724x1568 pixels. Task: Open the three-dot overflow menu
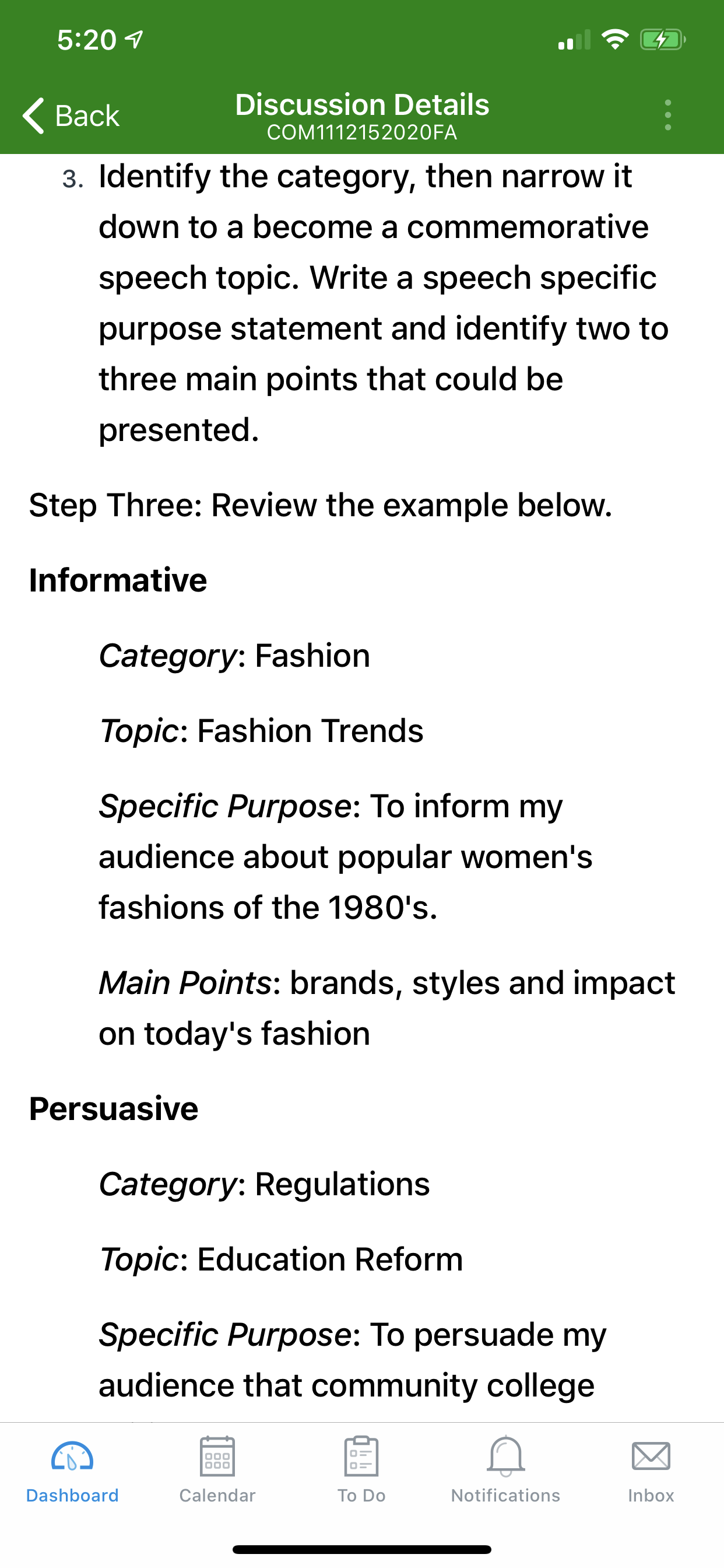668,115
